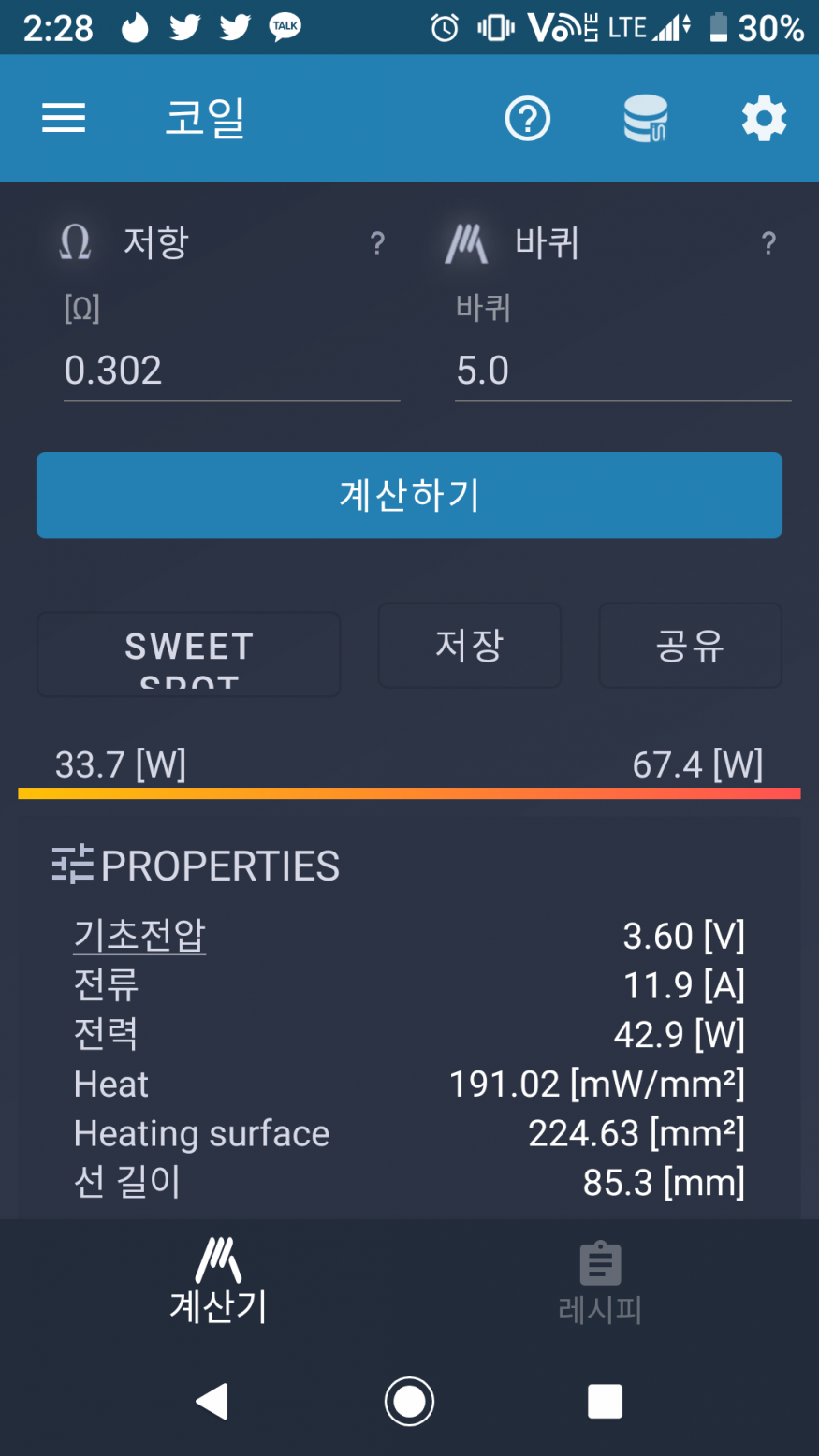Select the SWEET SPOT button
The height and width of the screenshot is (1456, 819).
tap(189, 654)
